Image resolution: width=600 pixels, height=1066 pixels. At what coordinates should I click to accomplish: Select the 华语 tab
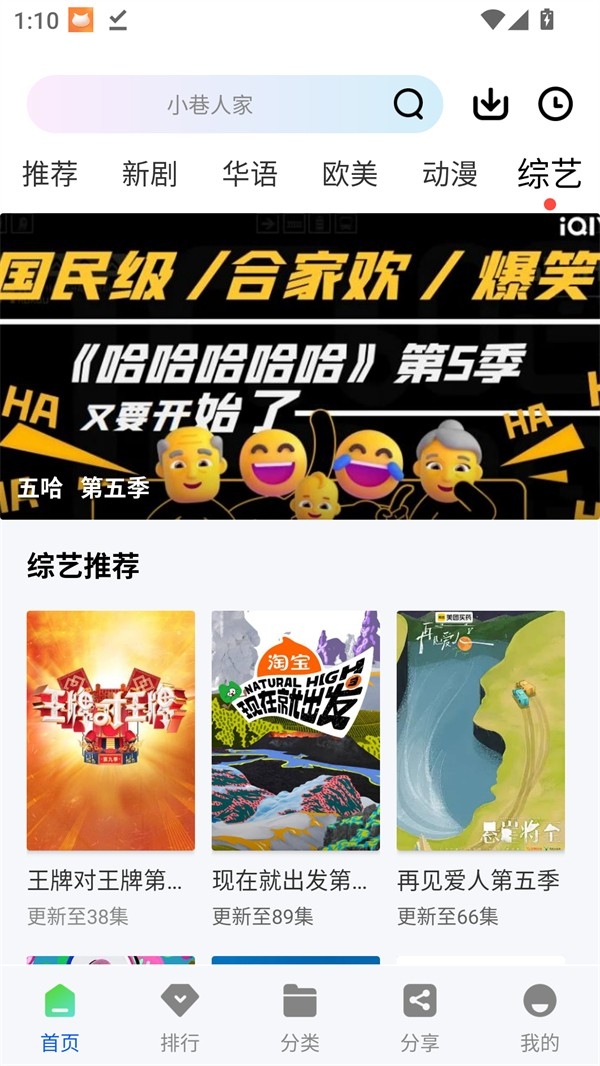250,174
